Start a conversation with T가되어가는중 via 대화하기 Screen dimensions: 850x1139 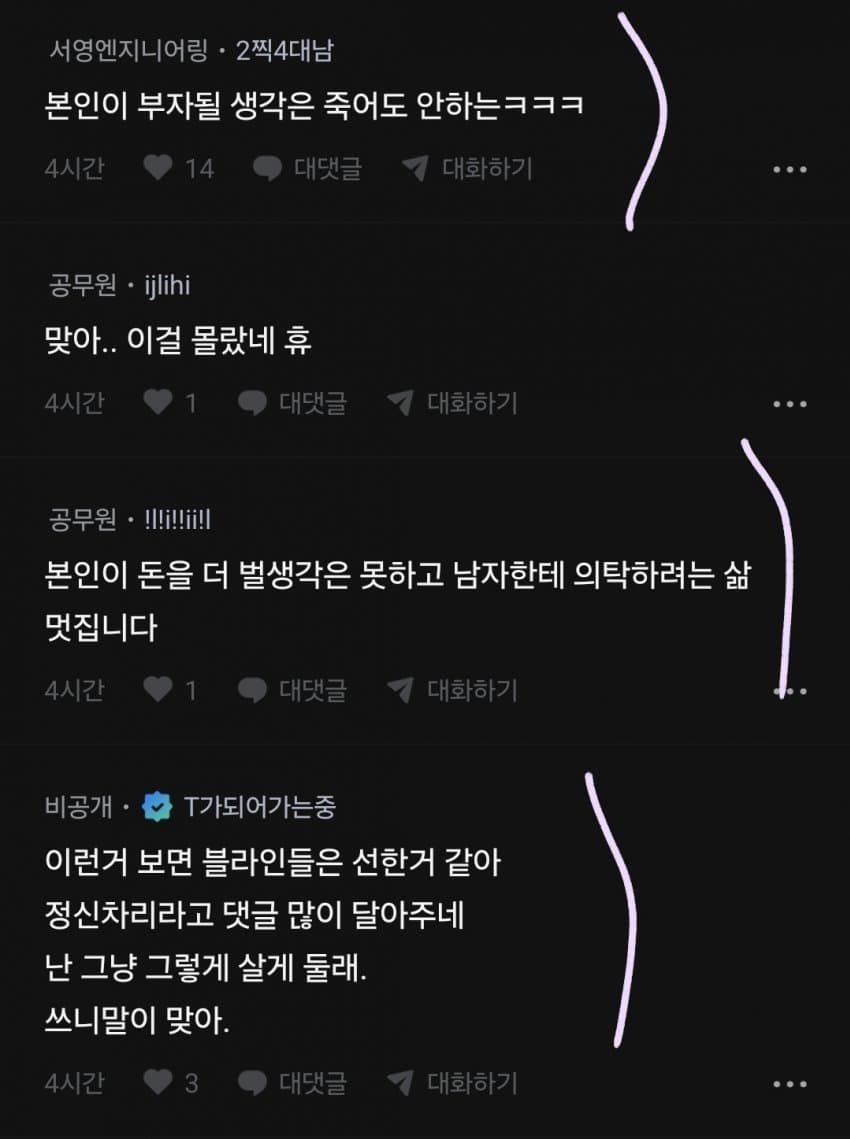pos(452,1083)
